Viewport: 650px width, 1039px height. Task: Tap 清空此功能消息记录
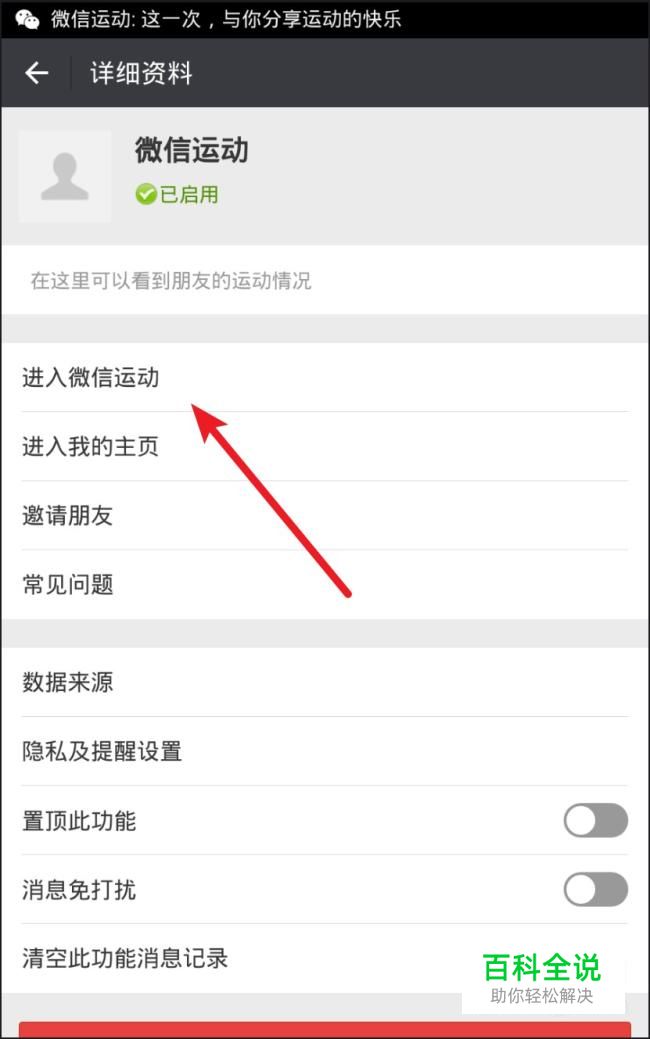click(x=325, y=958)
